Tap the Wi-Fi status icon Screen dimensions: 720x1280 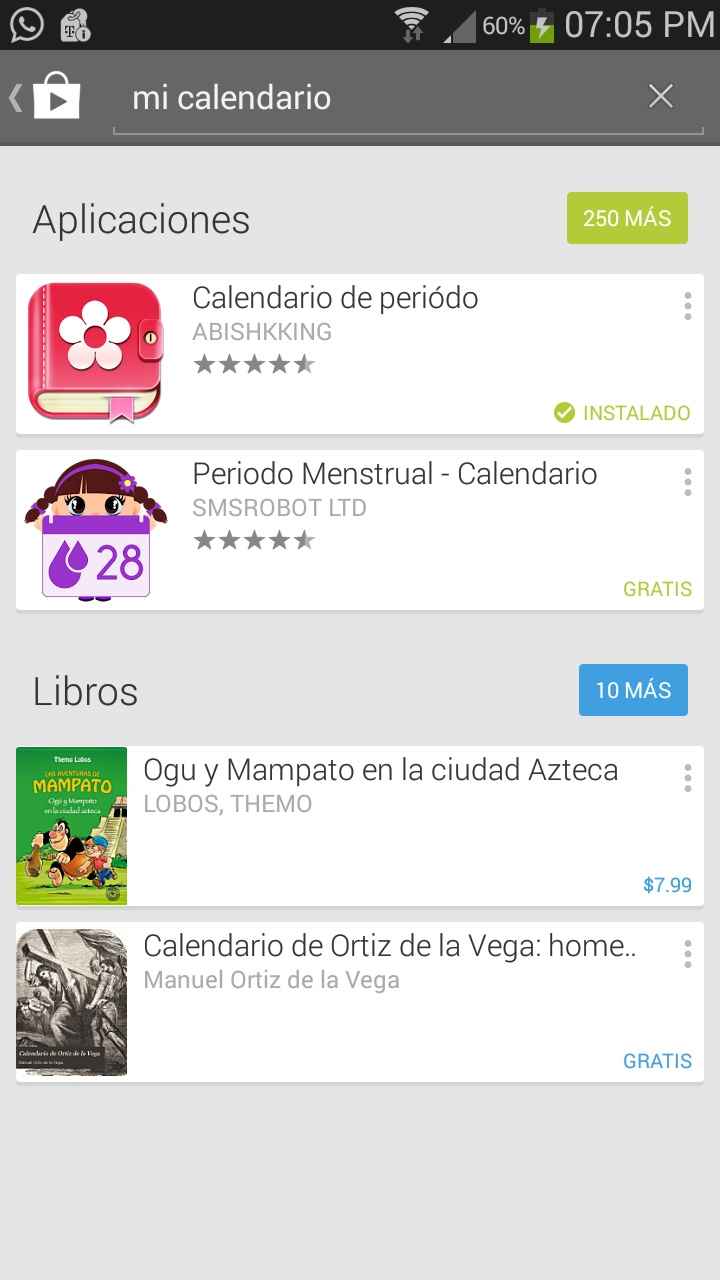point(411,23)
